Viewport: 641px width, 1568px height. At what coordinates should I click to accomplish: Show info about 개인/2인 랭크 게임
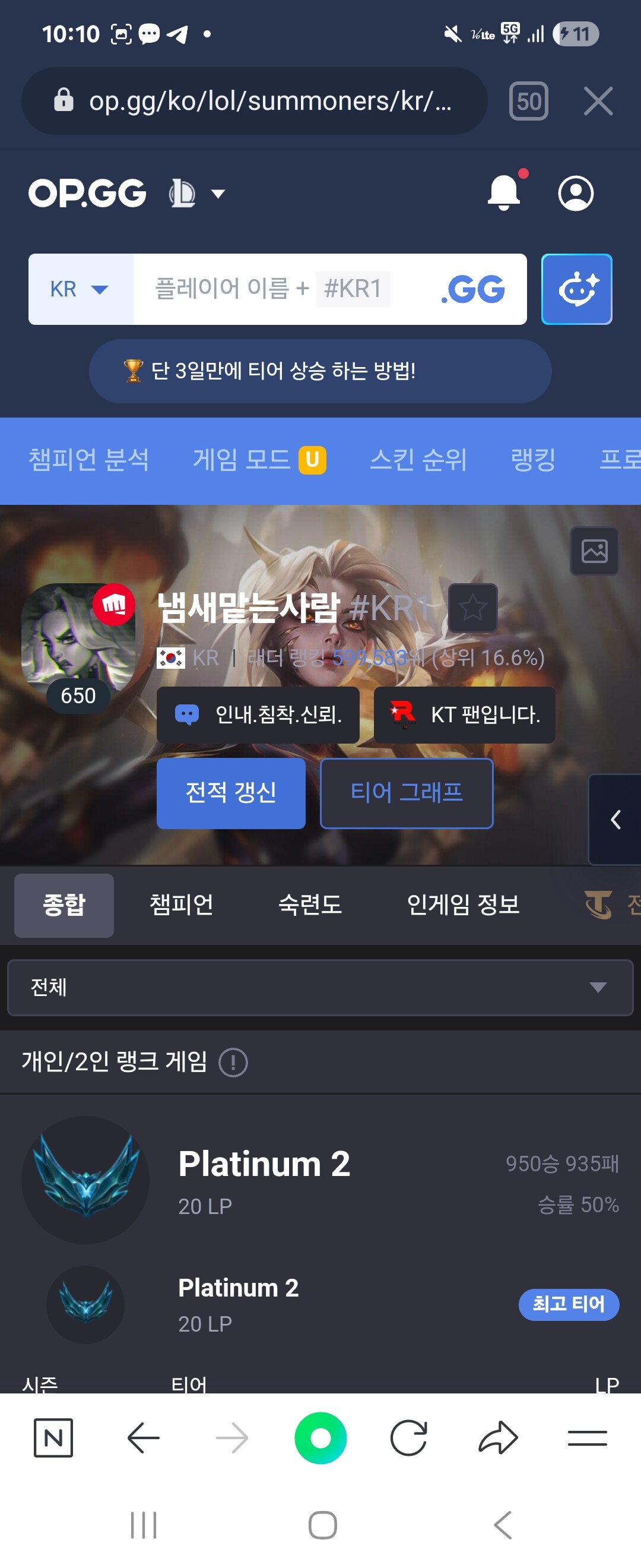[x=233, y=1062]
